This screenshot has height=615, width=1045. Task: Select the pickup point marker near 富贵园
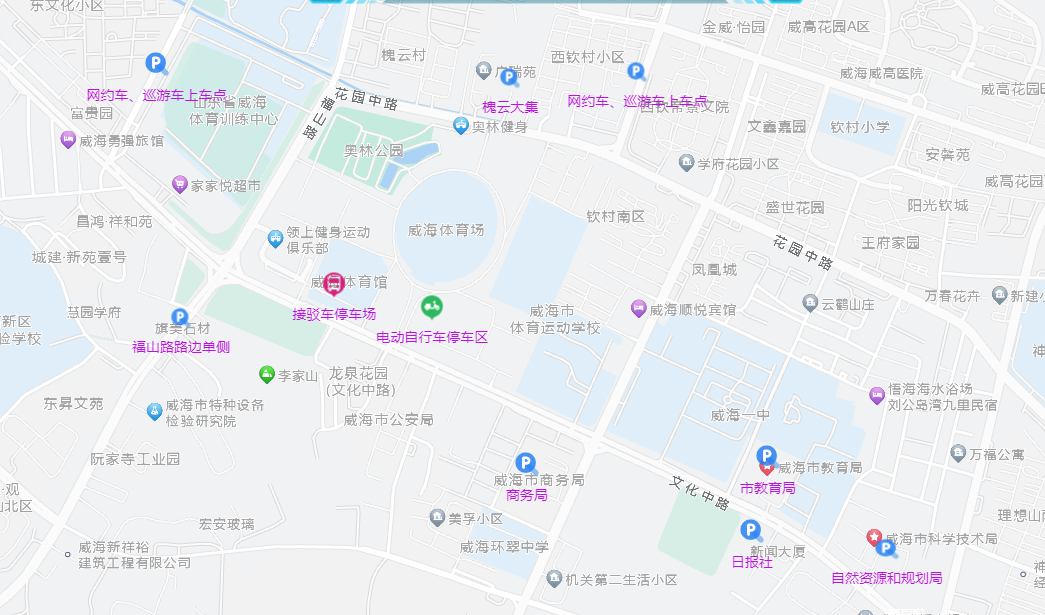[x=156, y=64]
